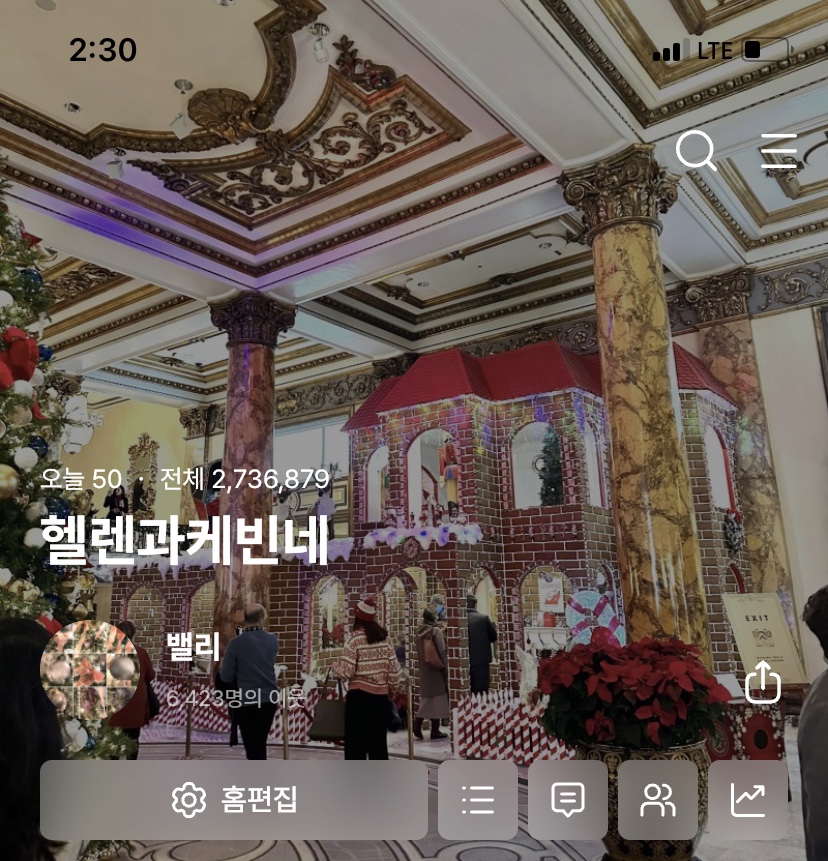Open the blog search icon
The height and width of the screenshot is (861, 828).
[x=696, y=151]
